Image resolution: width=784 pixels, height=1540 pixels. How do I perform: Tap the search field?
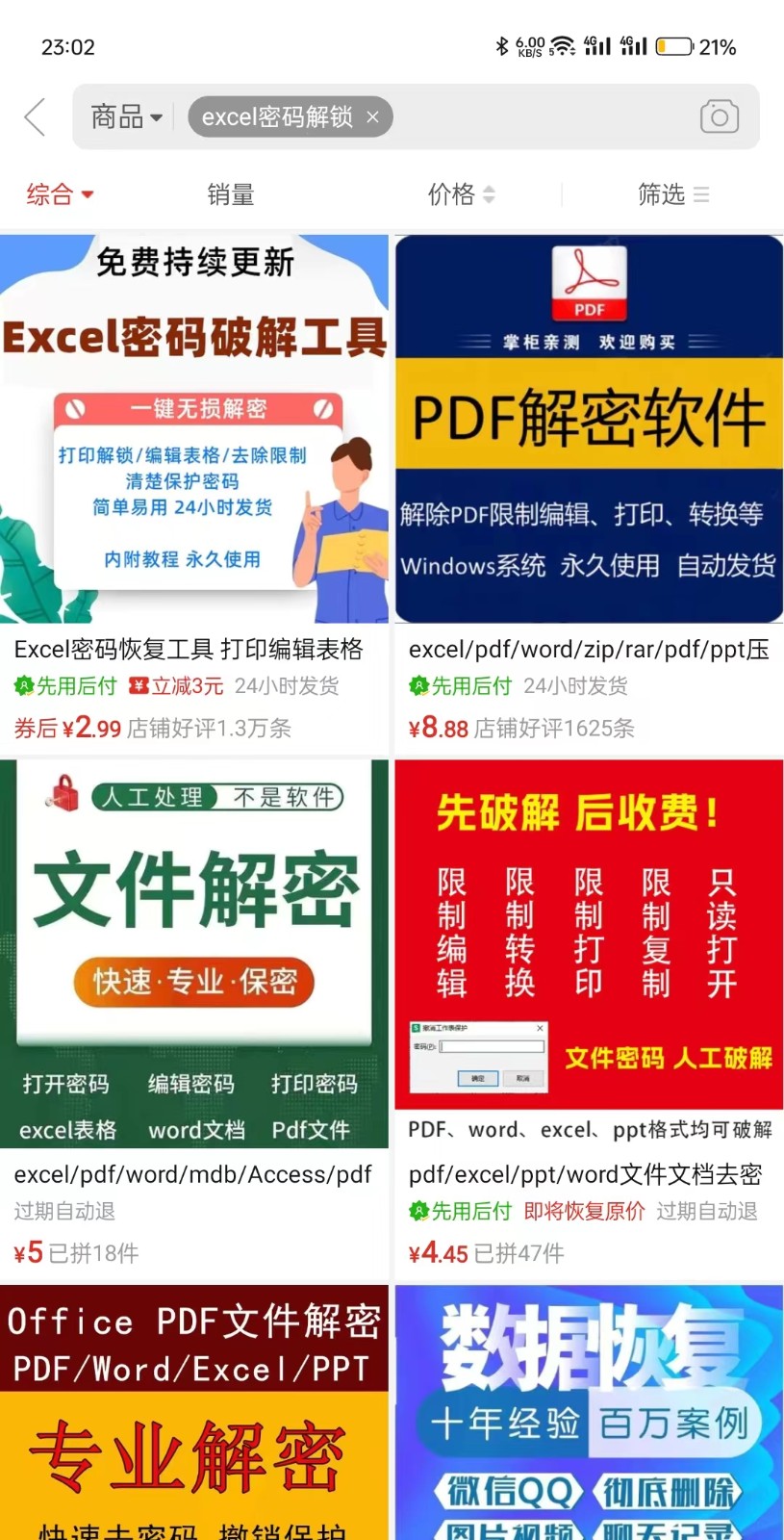539,117
